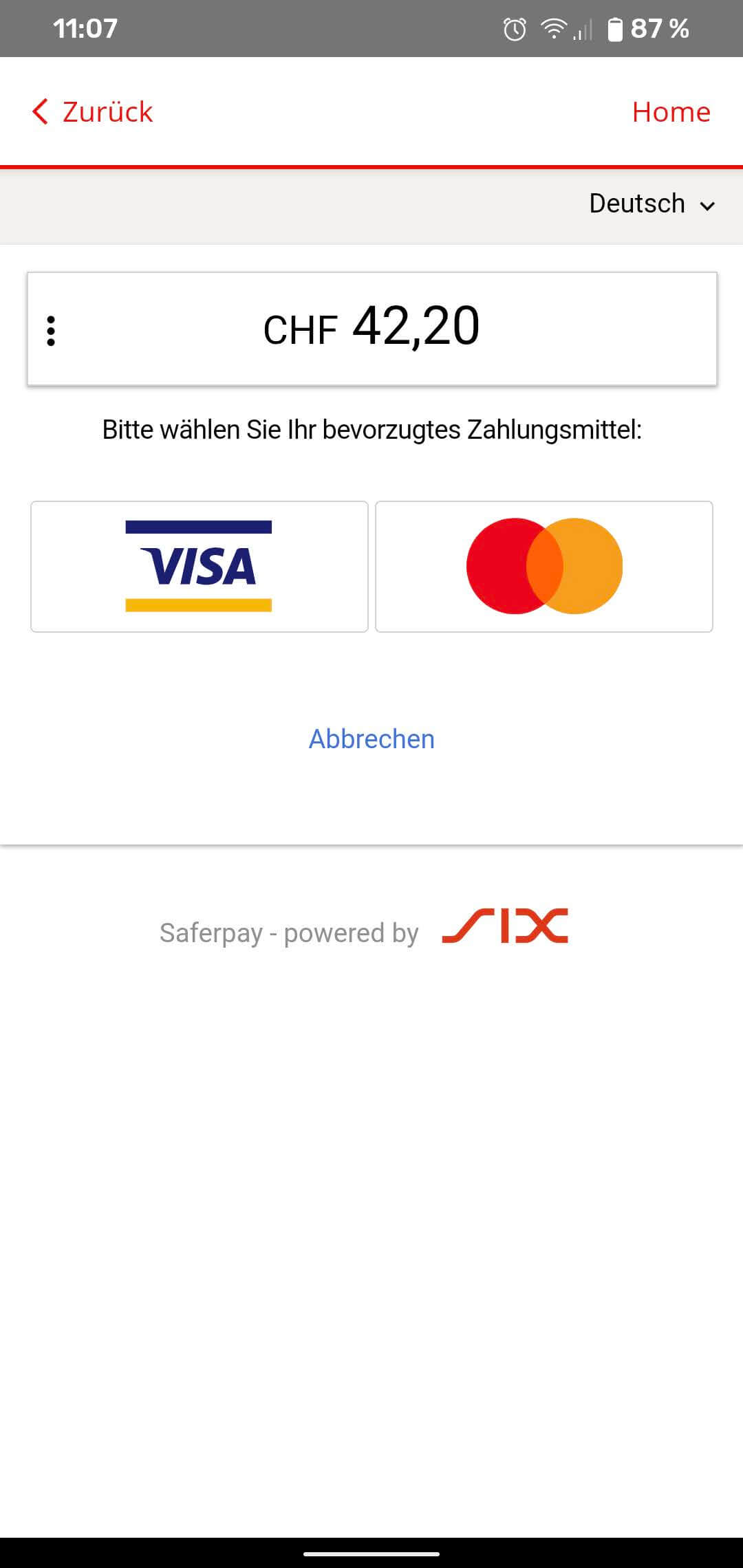Open the three-dot menu beside the amount
The width and height of the screenshot is (743, 1568).
[51, 331]
